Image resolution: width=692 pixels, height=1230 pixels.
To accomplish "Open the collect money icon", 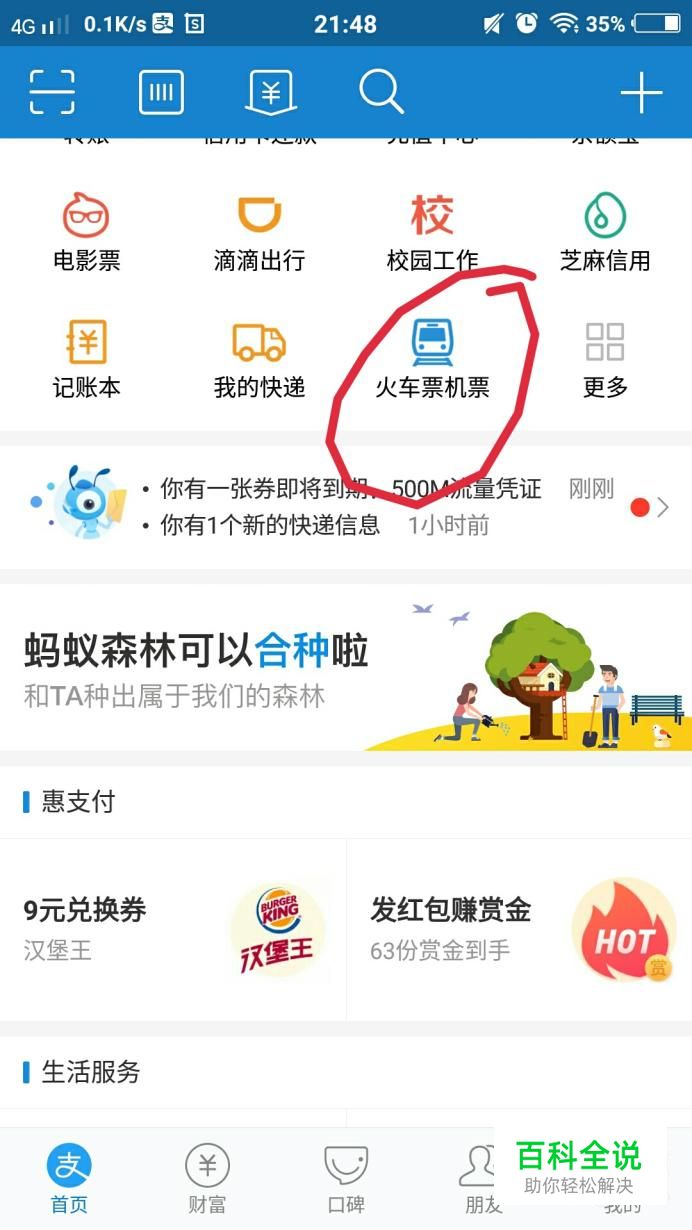I will pyautogui.click(x=270, y=93).
